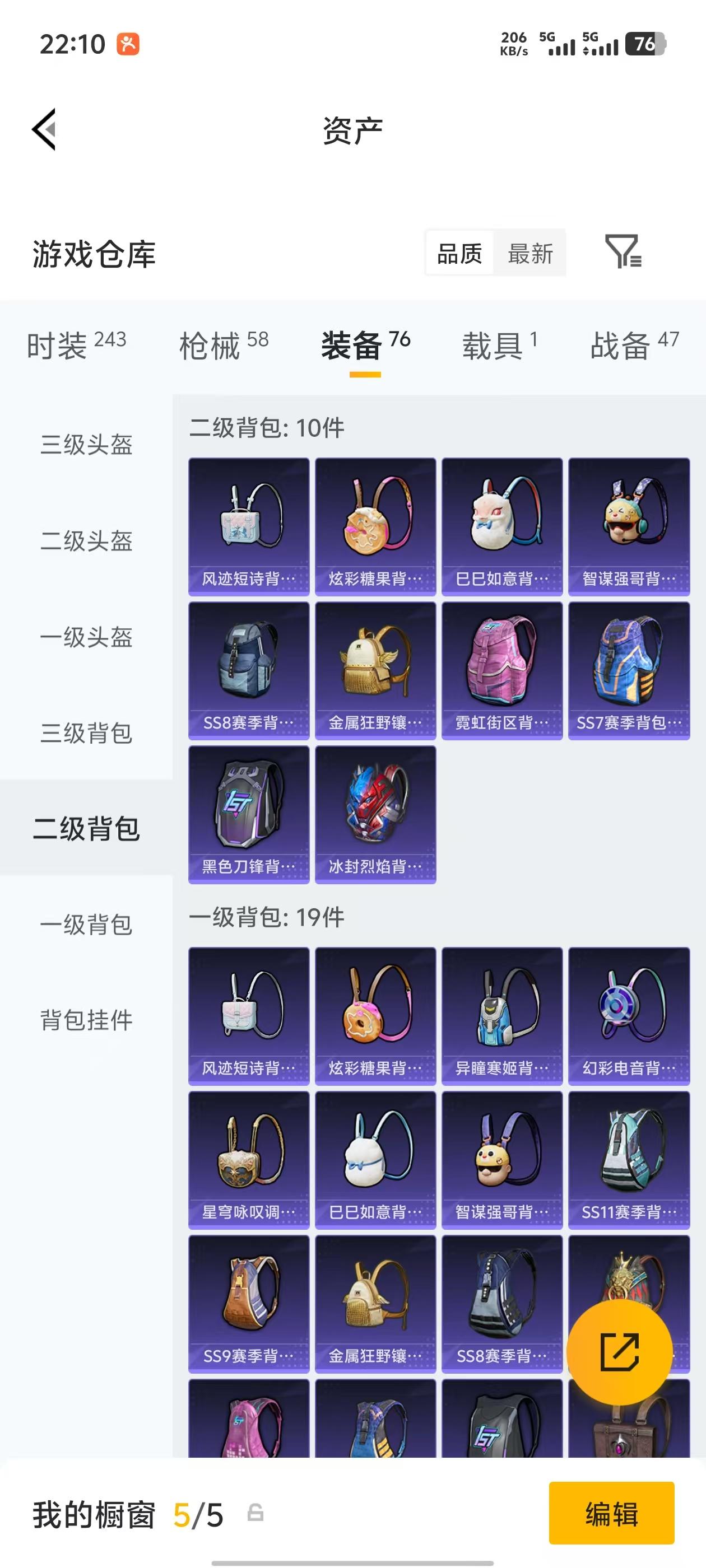Collapse the 二级背包: 10件 section header
Screen dimensions: 706x1568
(x=266, y=428)
